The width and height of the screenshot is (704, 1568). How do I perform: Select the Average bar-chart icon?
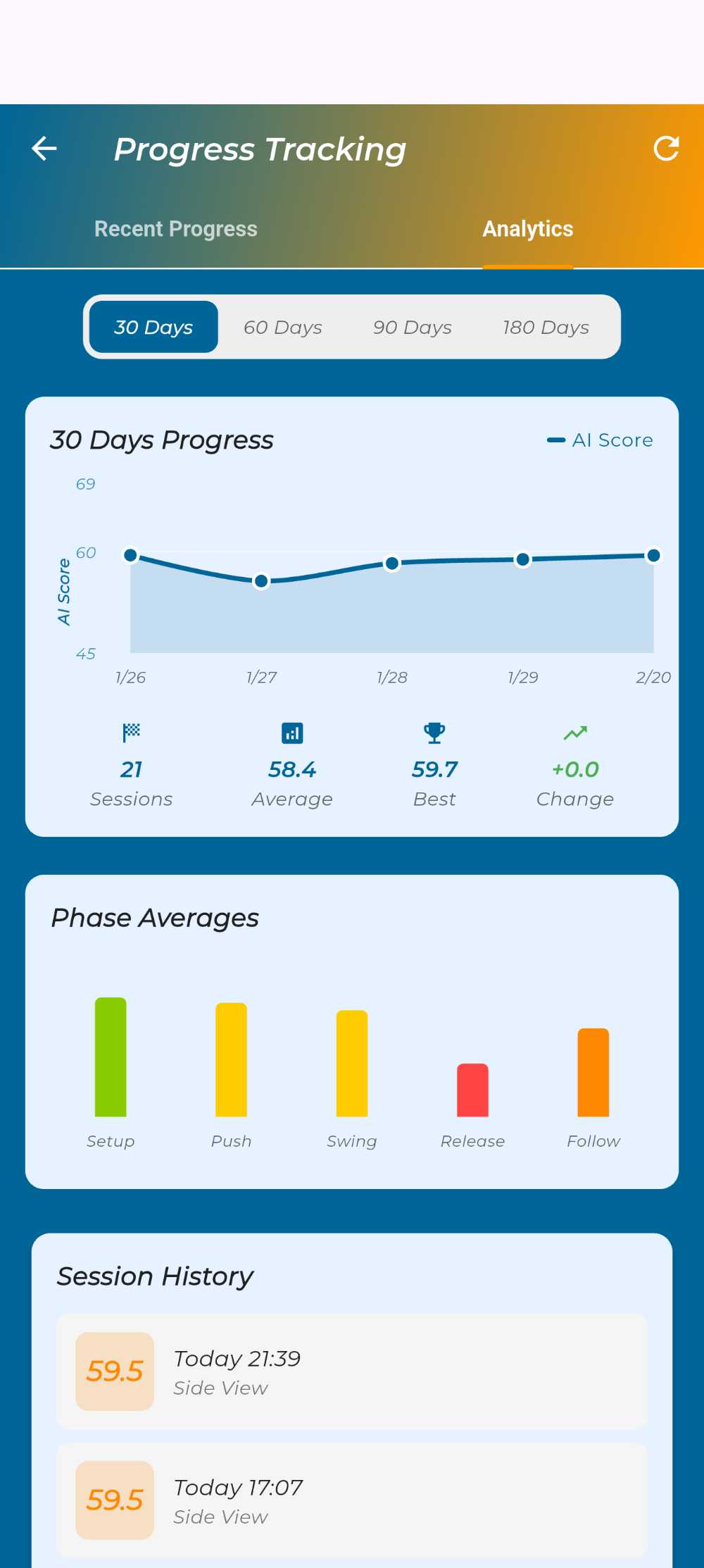tap(293, 733)
